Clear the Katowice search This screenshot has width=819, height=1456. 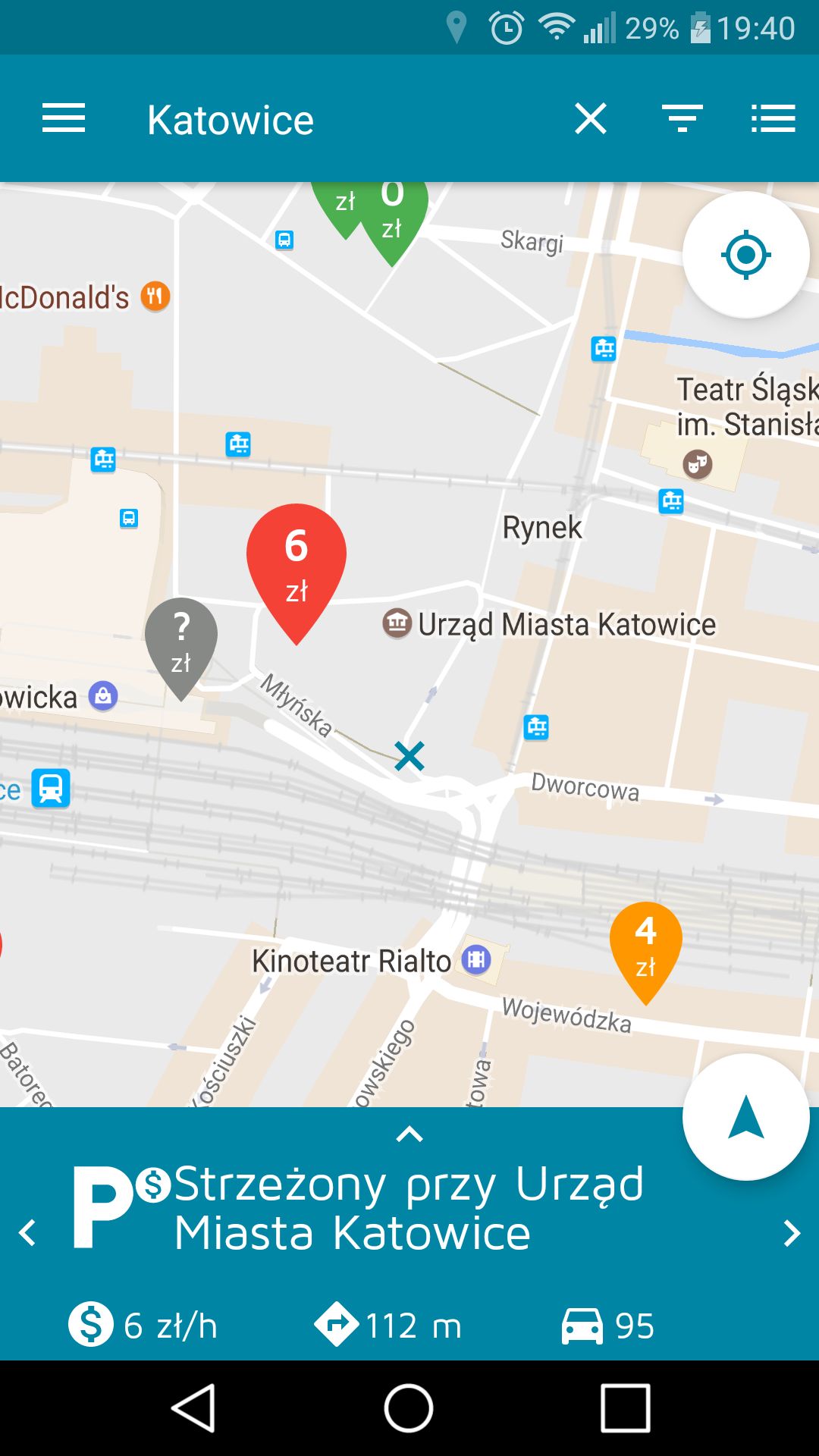coord(591,119)
